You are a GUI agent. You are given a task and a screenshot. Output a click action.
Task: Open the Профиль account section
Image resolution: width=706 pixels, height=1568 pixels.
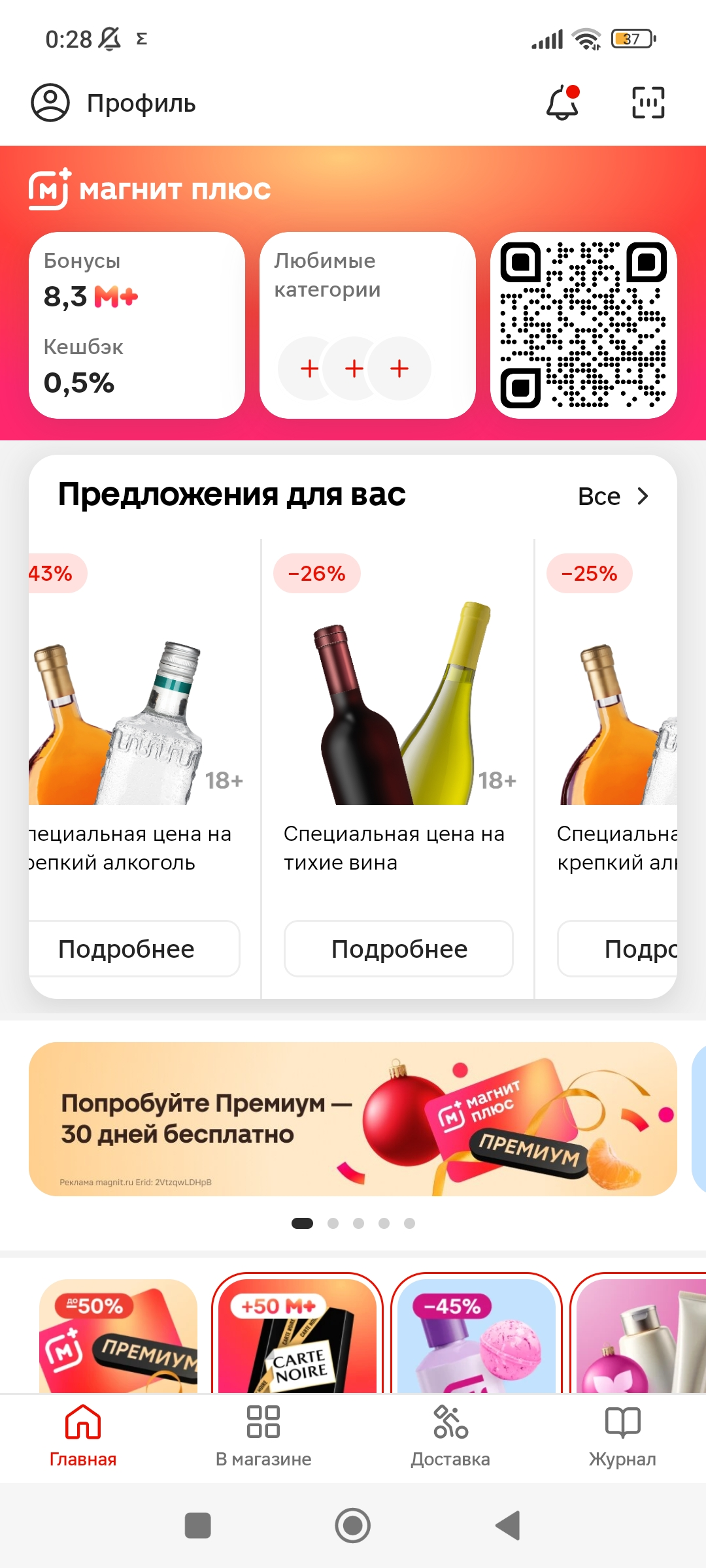pos(113,103)
